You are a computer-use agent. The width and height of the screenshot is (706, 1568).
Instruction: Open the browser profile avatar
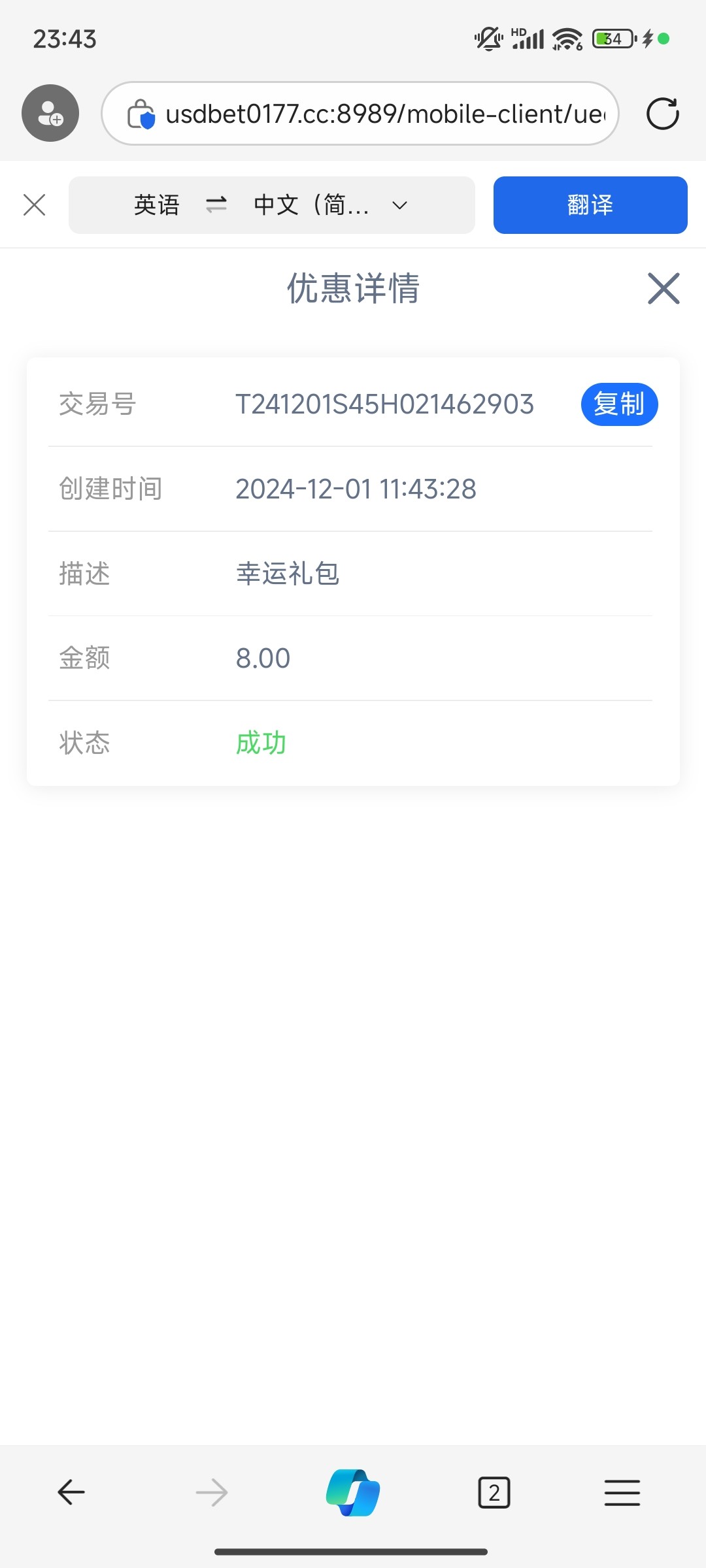pyautogui.click(x=50, y=113)
